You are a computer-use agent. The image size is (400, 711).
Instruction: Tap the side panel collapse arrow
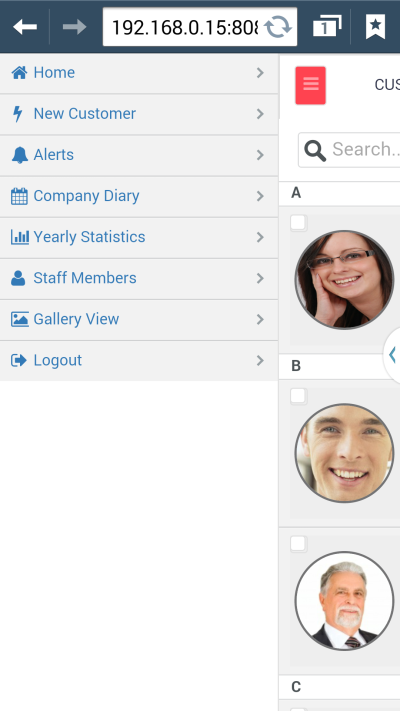click(392, 355)
